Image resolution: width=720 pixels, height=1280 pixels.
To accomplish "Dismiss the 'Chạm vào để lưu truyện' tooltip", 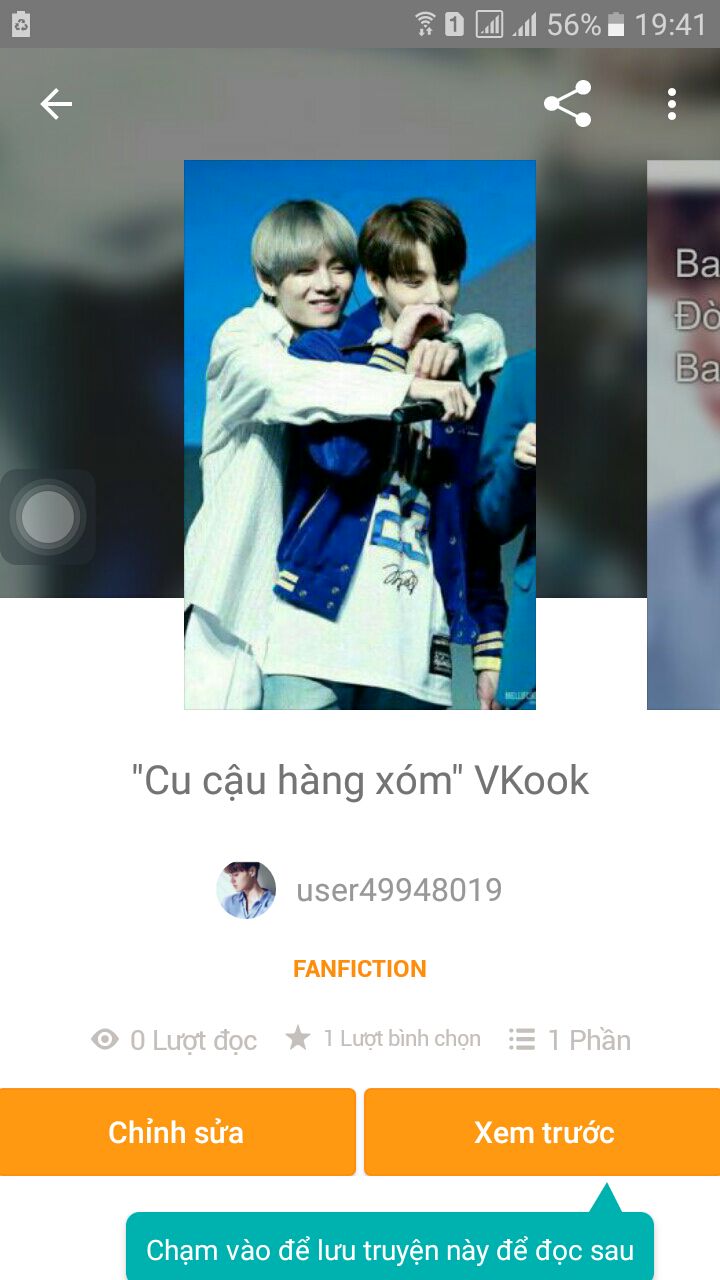I will [390, 1248].
